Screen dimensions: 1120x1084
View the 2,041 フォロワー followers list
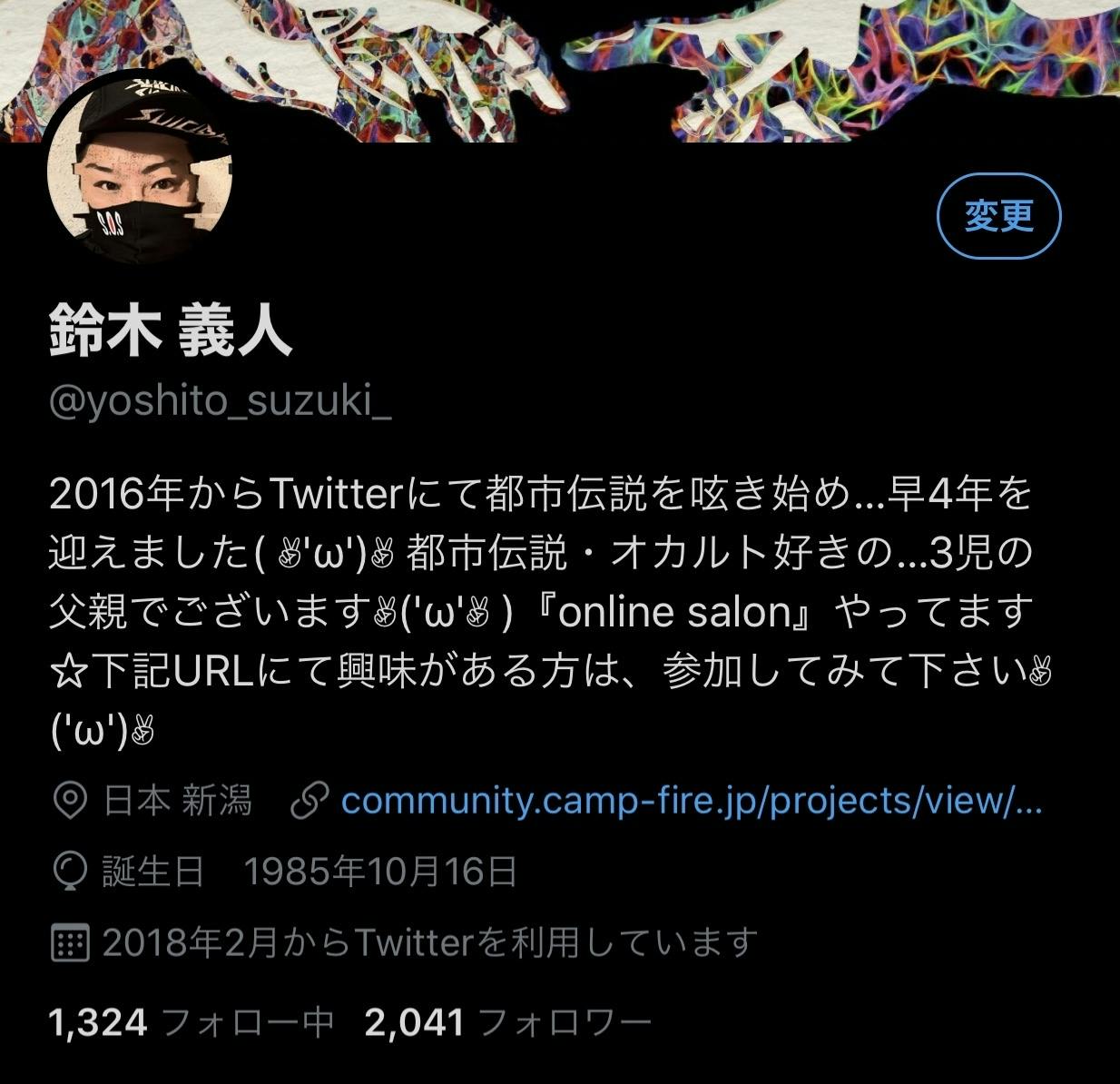click(x=507, y=1023)
